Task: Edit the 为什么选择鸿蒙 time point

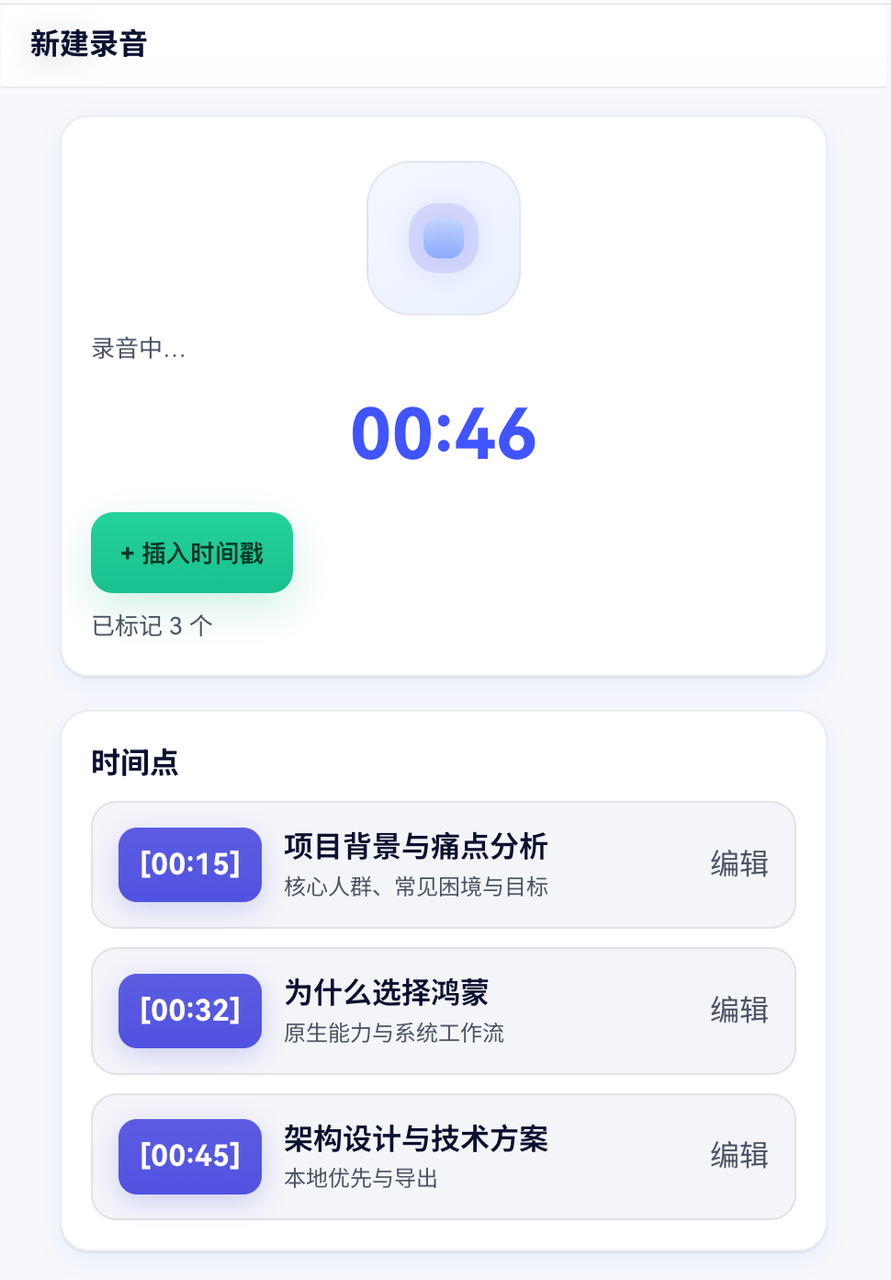Action: click(739, 1010)
